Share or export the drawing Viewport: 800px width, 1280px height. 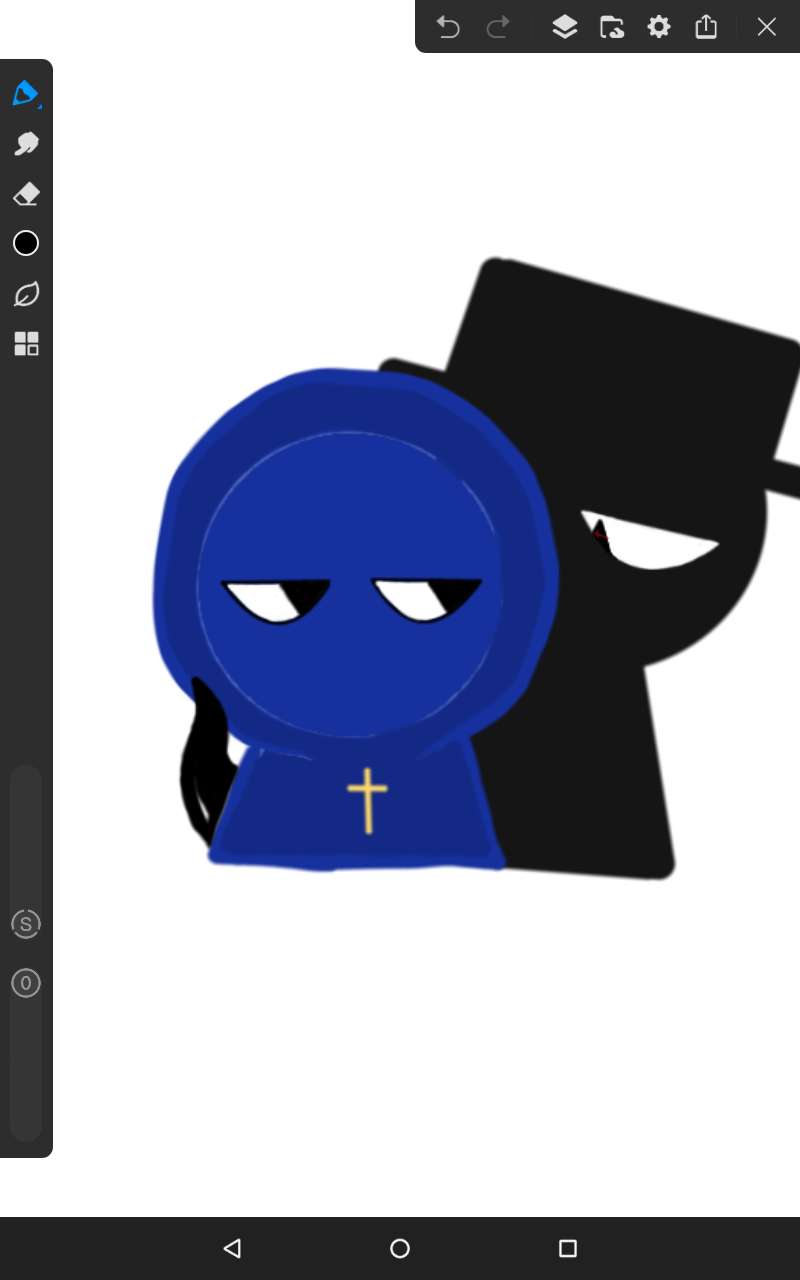(x=706, y=27)
